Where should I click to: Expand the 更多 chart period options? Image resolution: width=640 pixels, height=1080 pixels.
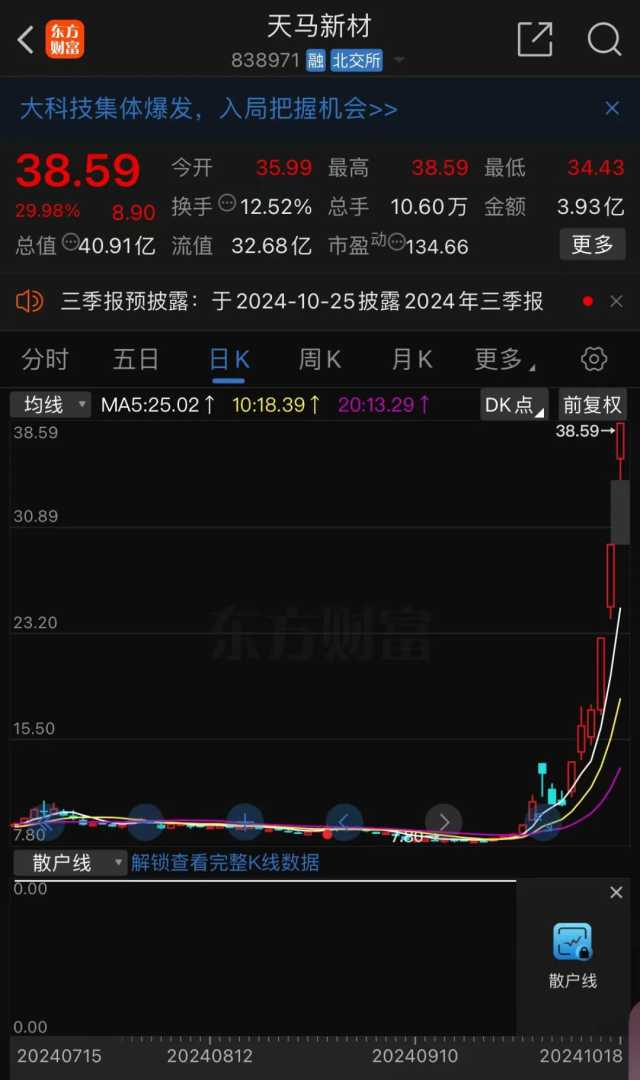(504, 359)
